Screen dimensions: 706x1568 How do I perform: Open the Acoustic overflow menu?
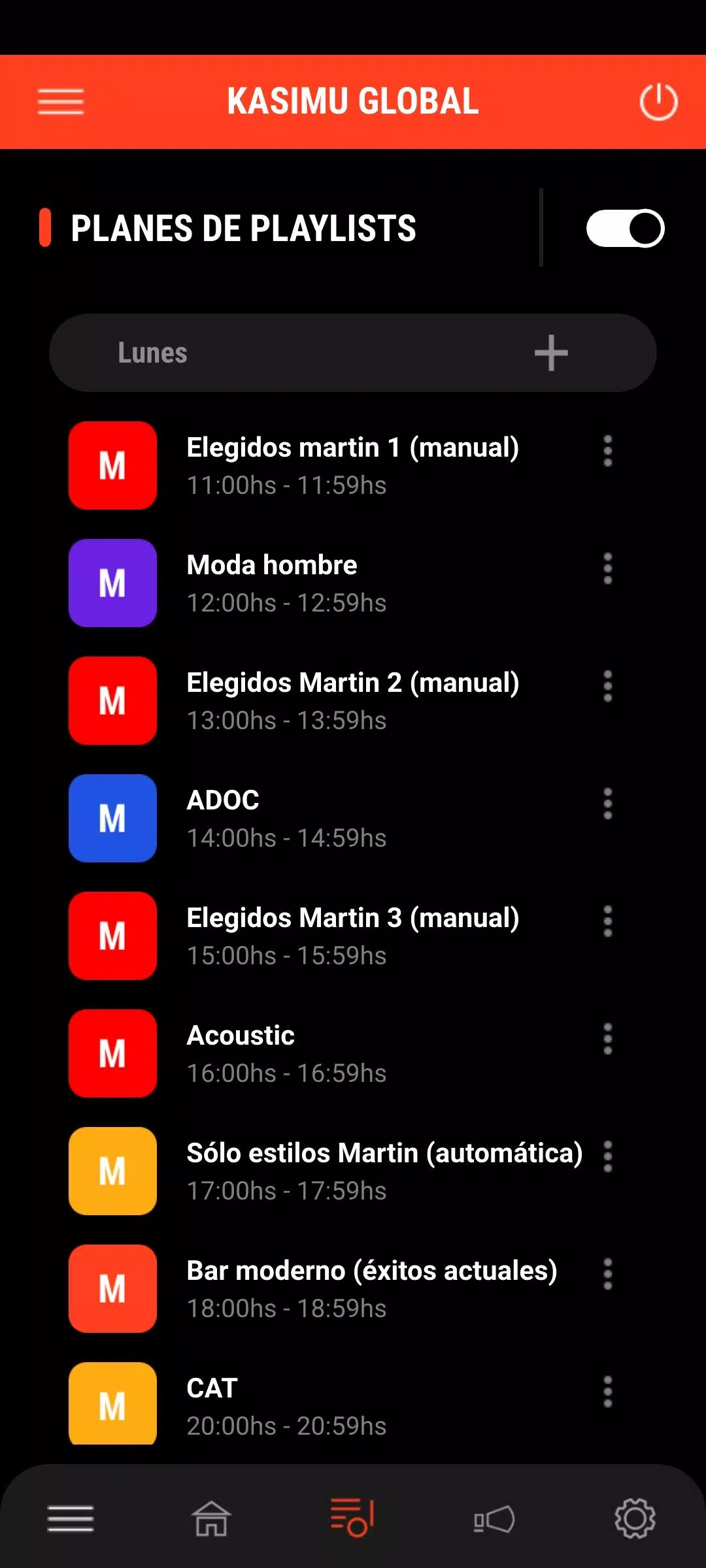607,1039
